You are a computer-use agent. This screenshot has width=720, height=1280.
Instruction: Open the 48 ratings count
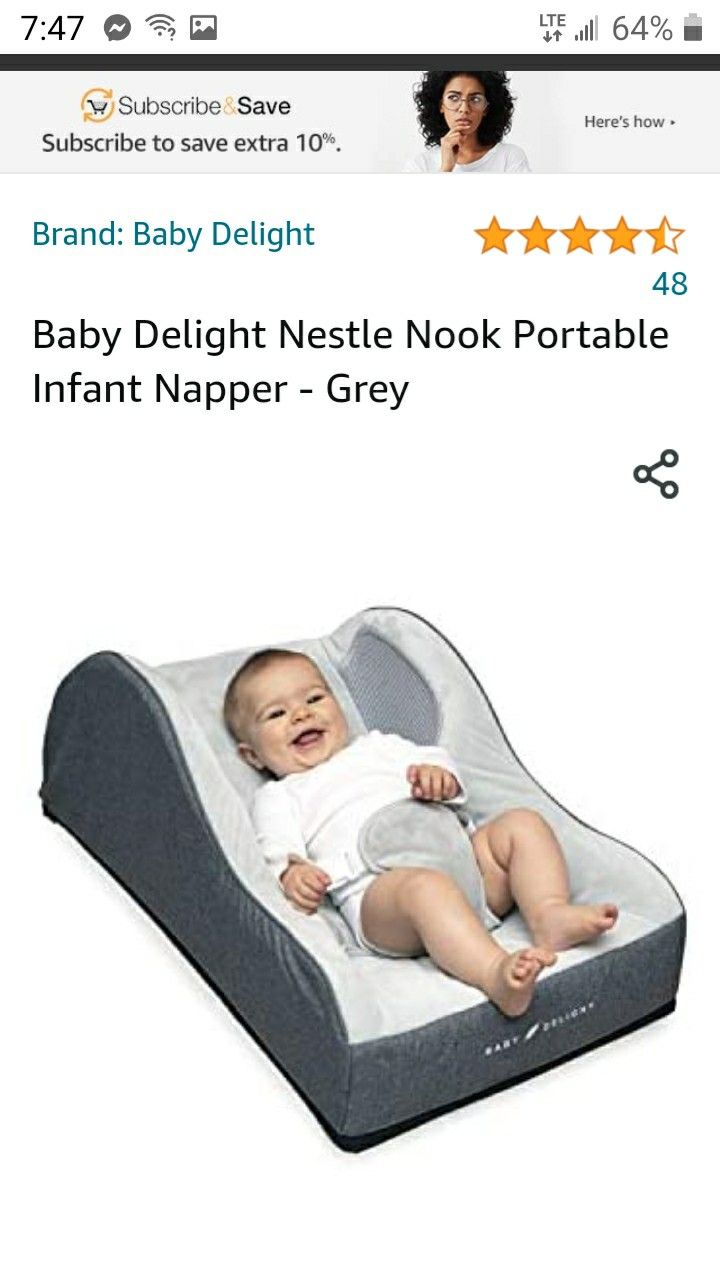669,284
